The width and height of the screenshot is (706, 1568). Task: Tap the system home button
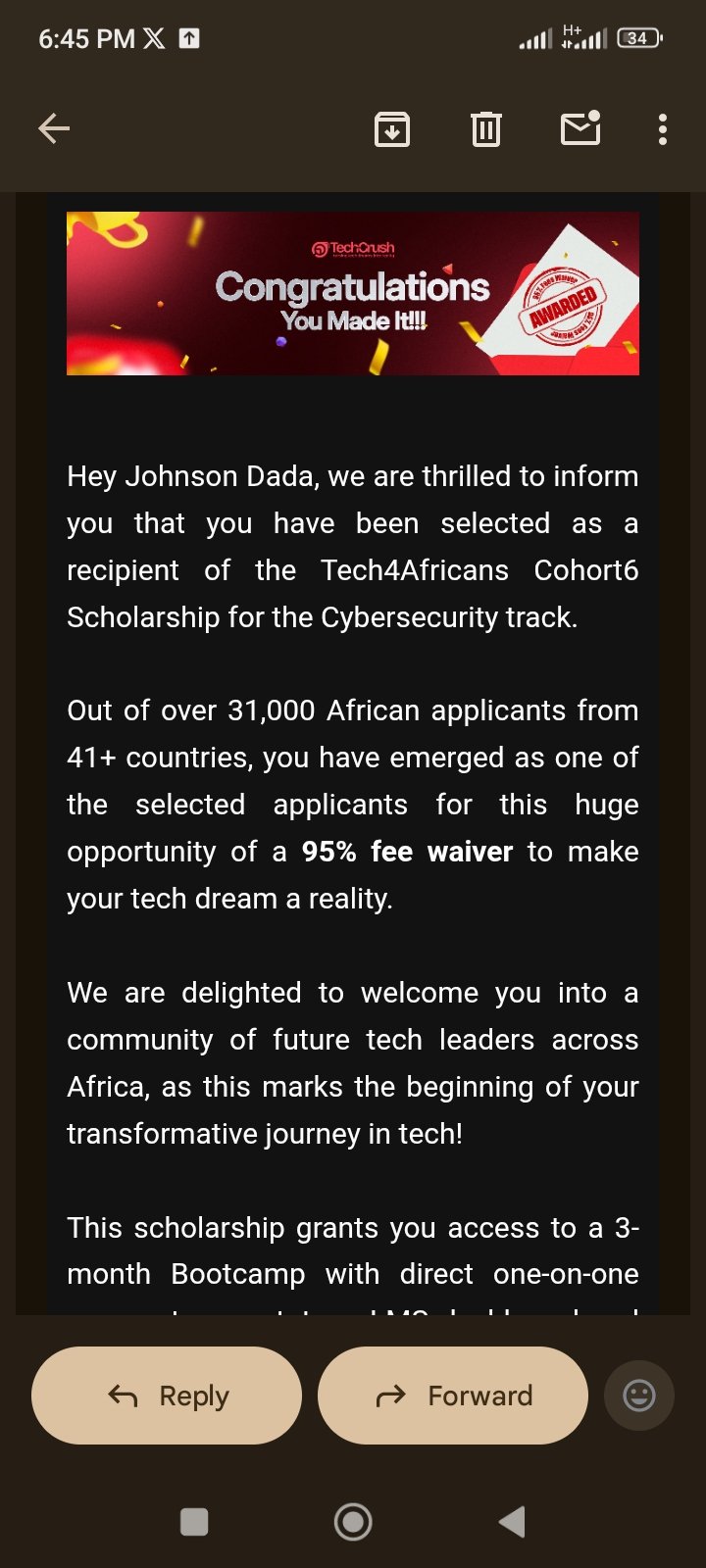tap(353, 1522)
